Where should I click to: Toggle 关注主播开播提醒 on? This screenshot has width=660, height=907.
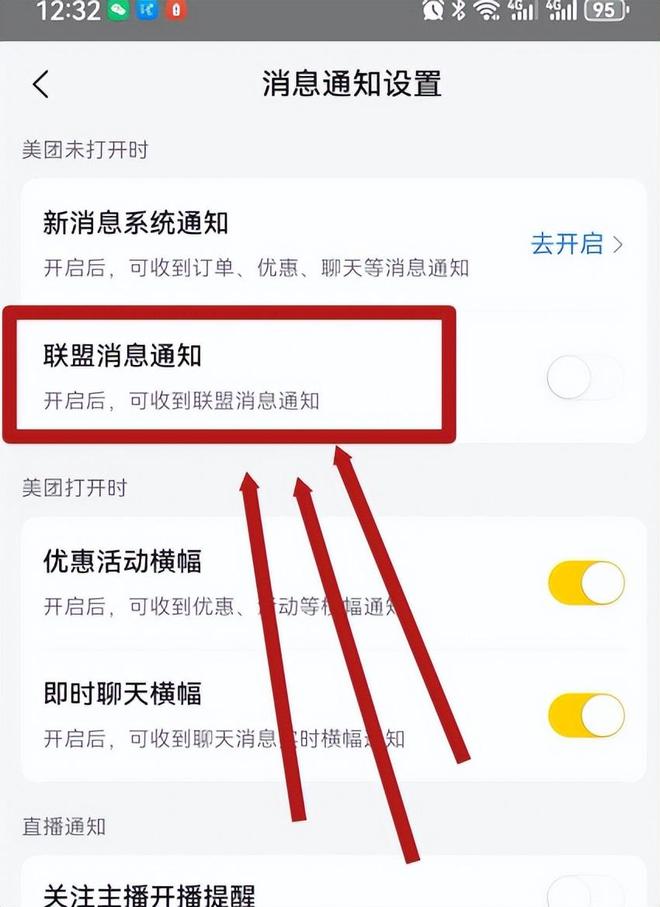click(586, 892)
